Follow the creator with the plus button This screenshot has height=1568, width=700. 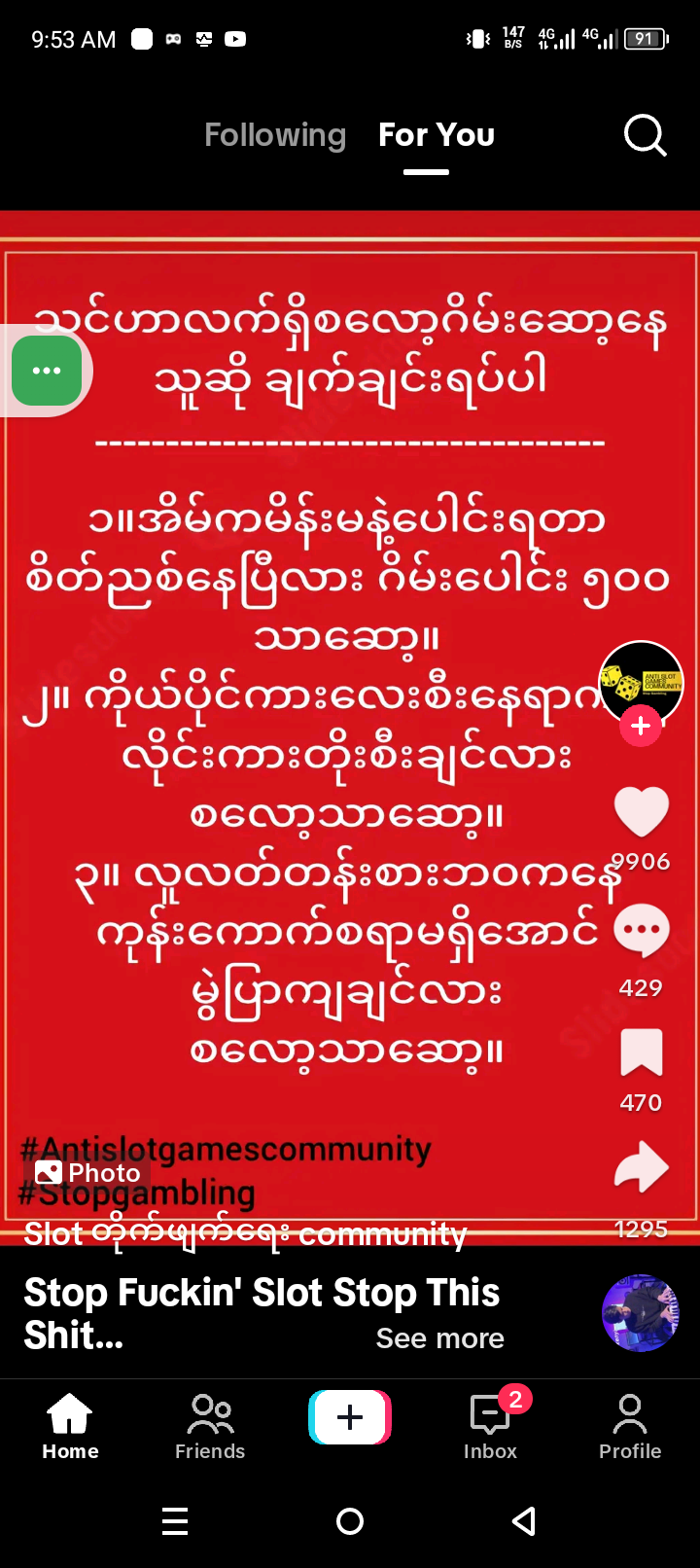[641, 726]
